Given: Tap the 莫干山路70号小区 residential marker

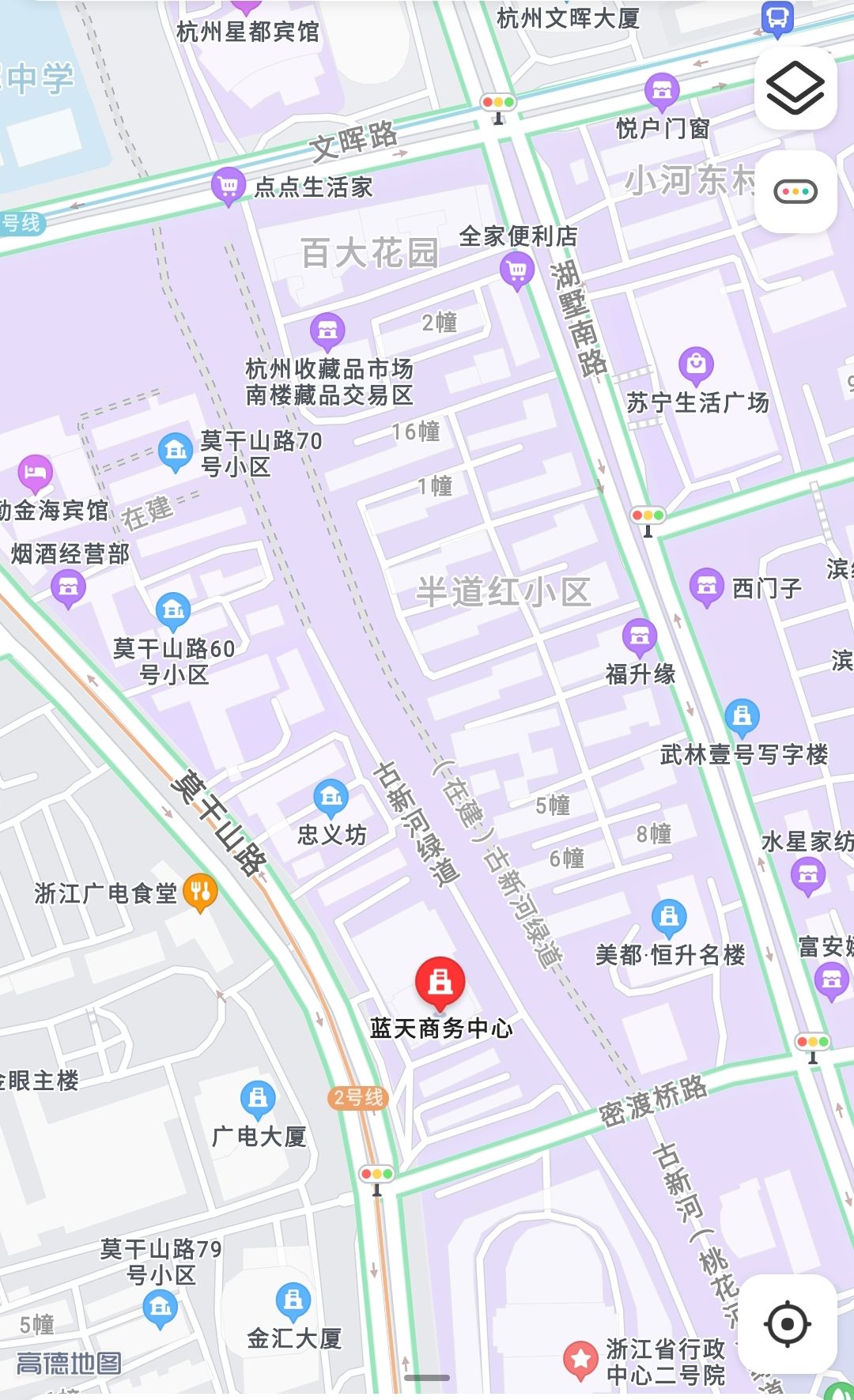Looking at the screenshot, I should (x=176, y=447).
